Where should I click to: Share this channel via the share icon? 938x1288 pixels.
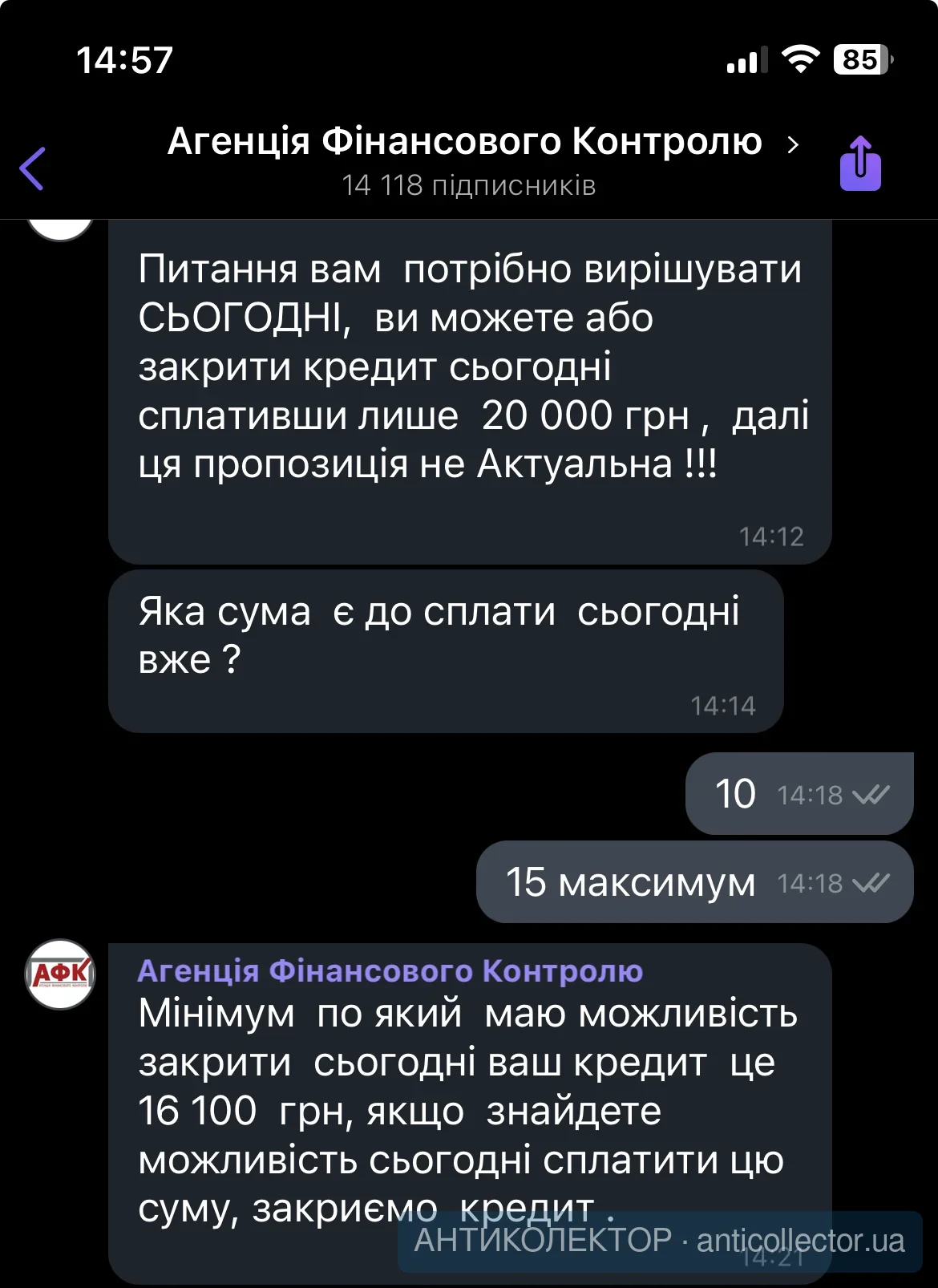coord(860,164)
